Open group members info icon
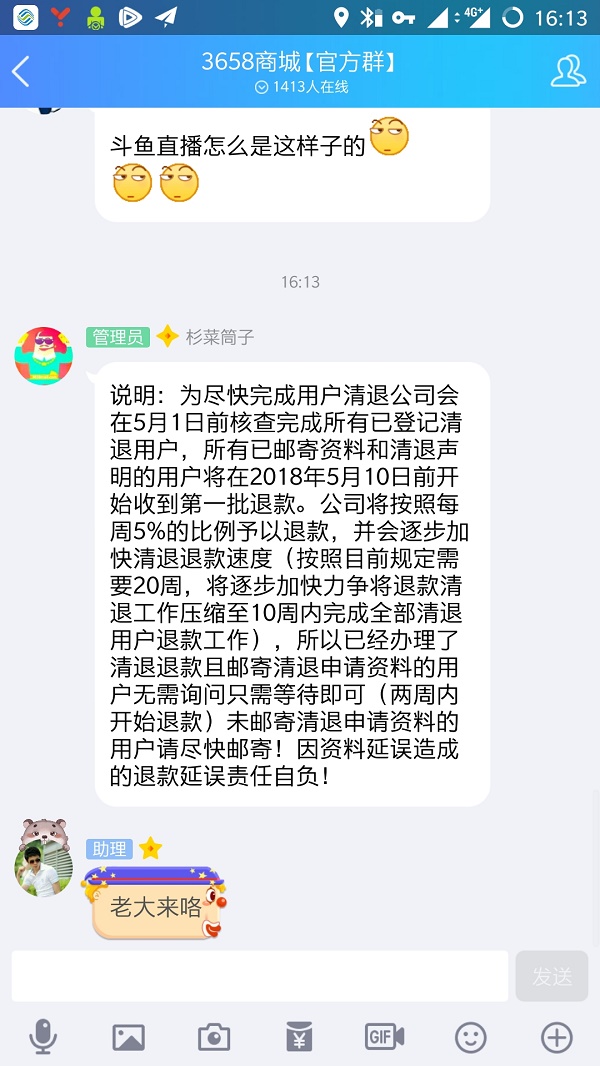Image resolution: width=600 pixels, height=1066 pixels. coord(568,71)
